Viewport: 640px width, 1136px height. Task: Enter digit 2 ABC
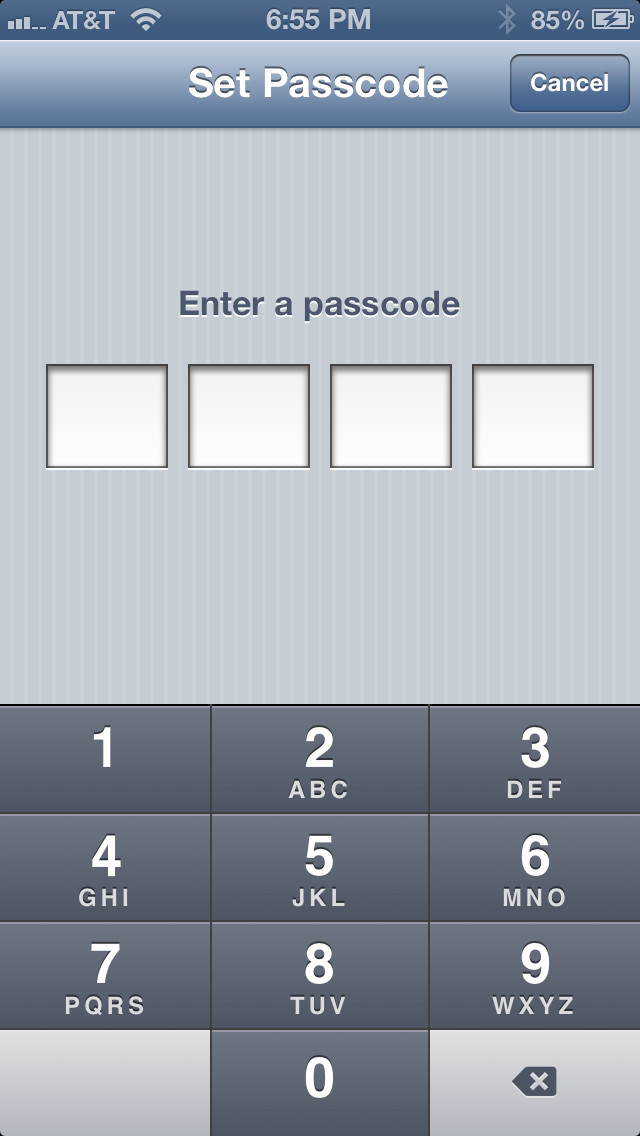pos(320,759)
